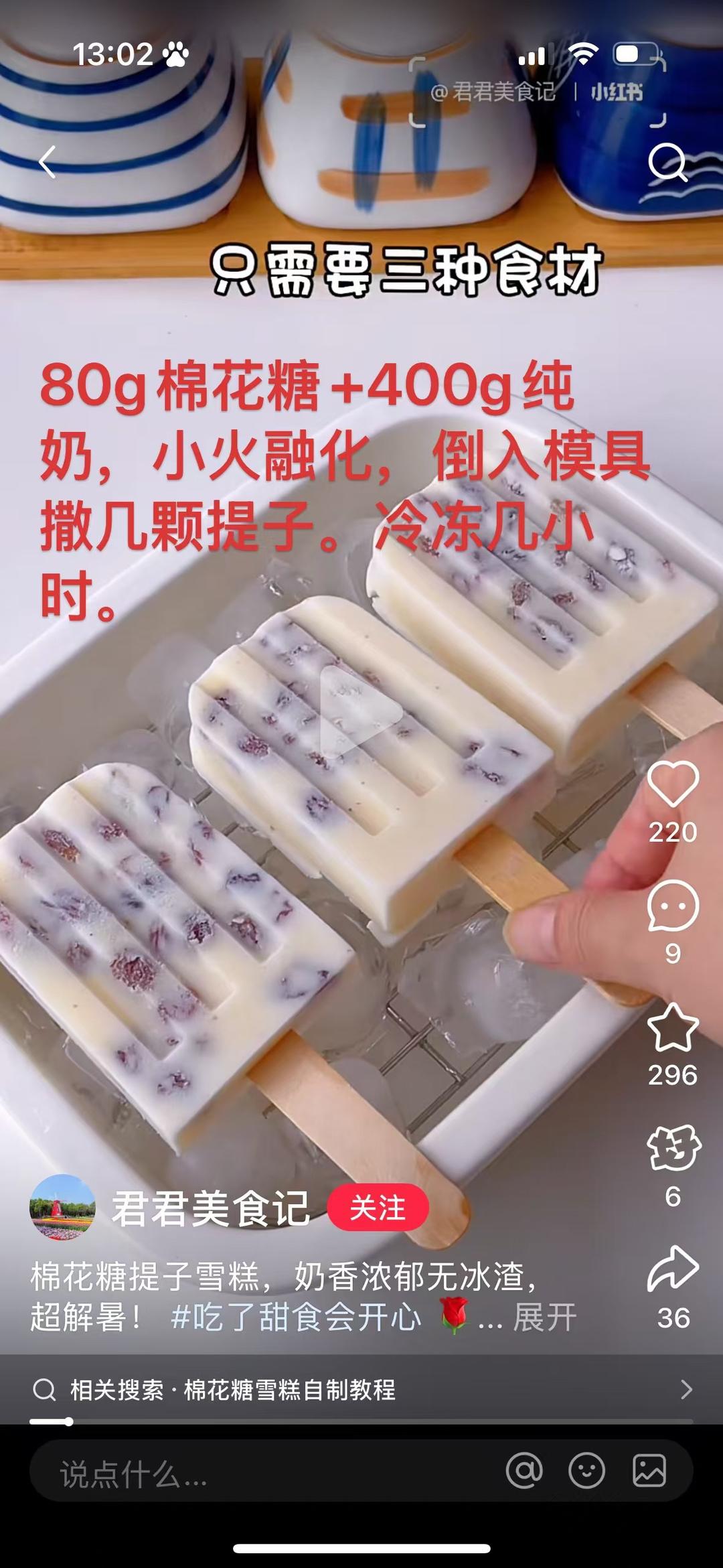Viewport: 723px width, 1568px height.
Task: Open related search 棉花糖雪糕自制教程
Action: [361, 1390]
